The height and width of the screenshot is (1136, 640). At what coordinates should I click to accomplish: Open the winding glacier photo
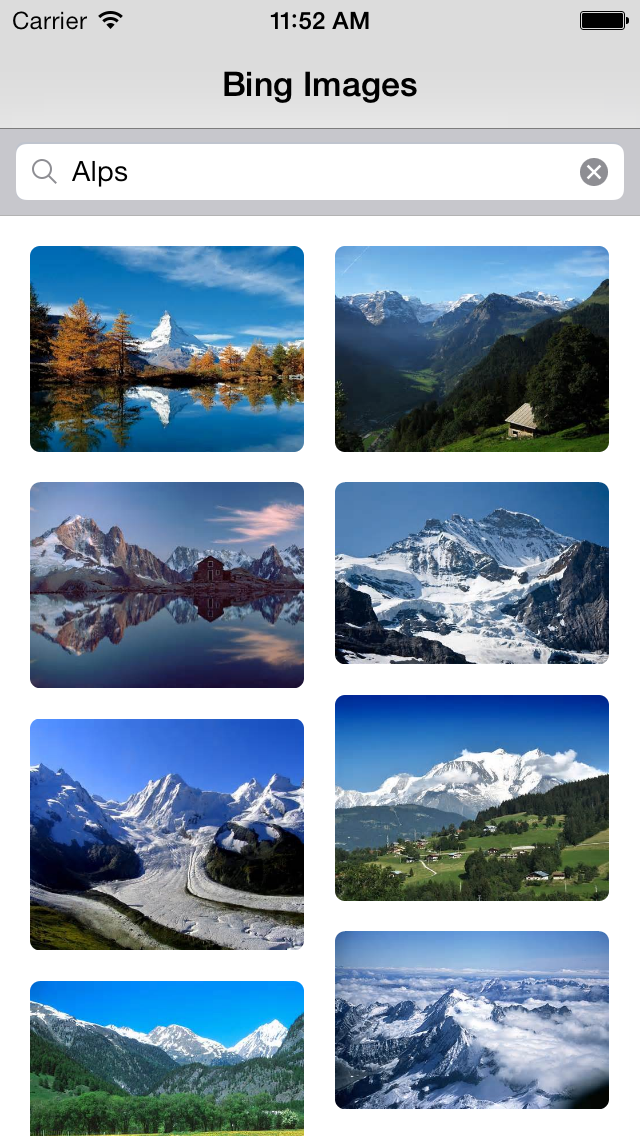coord(167,834)
